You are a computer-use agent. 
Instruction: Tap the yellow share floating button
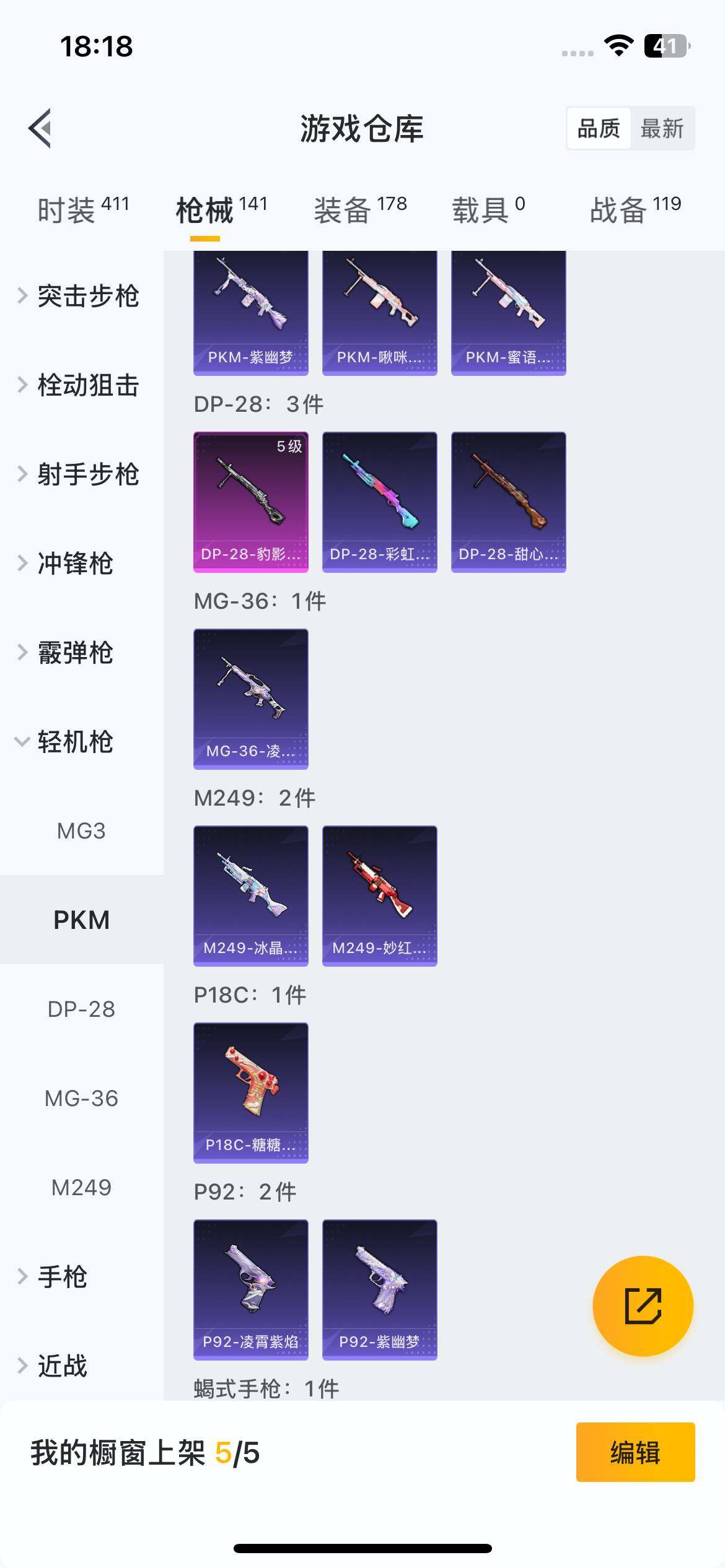coord(643,1306)
